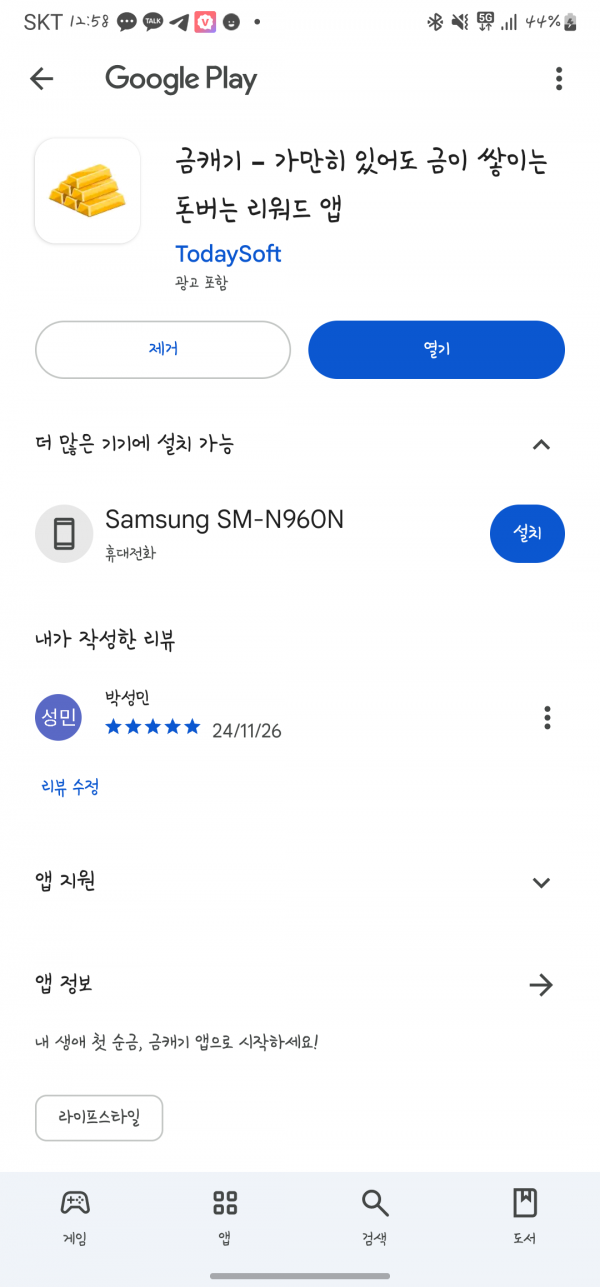The image size is (600, 1287).
Task: Open 앱 정보 details arrow
Action: click(541, 985)
